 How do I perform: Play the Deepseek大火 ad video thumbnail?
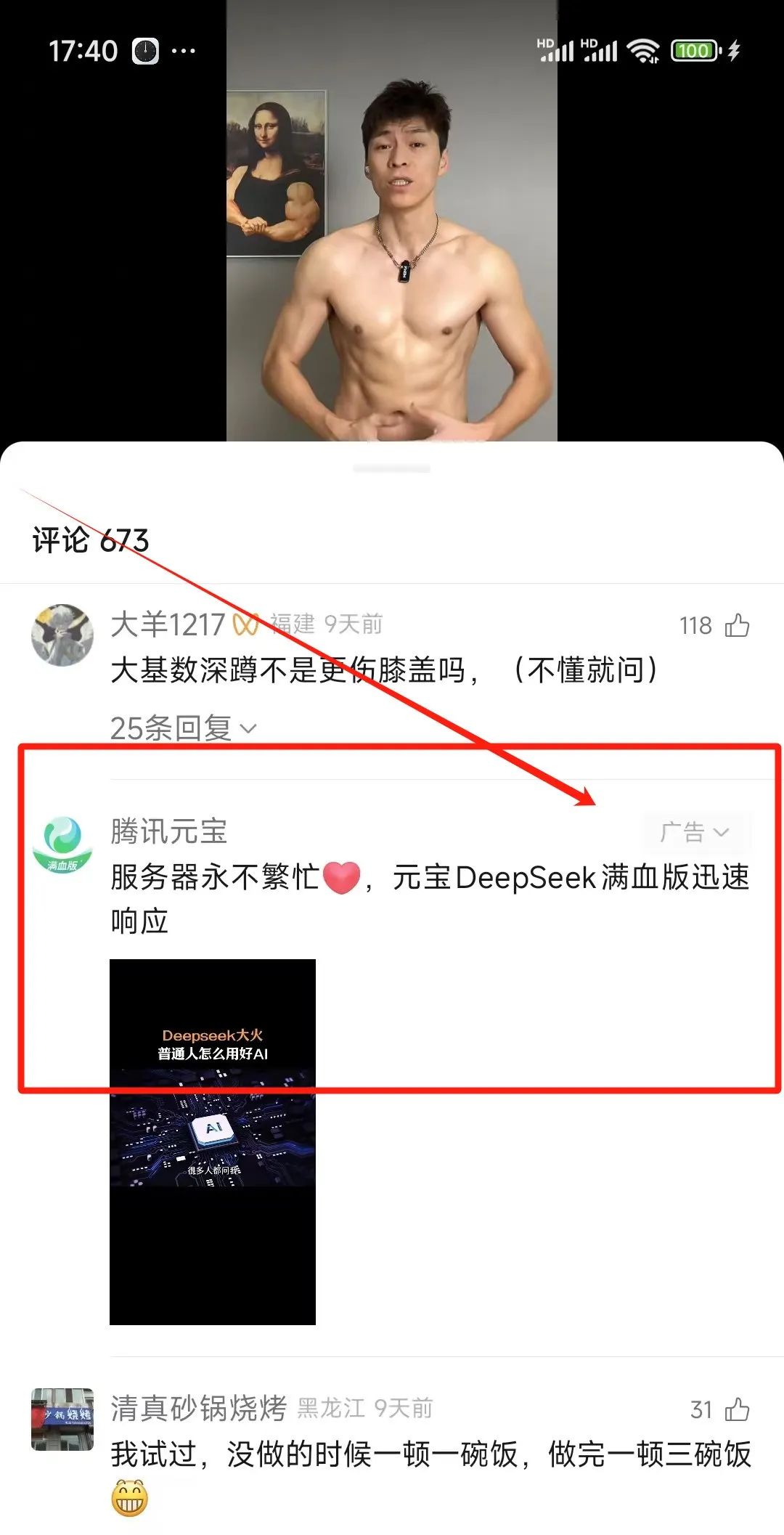pyautogui.click(x=213, y=1141)
